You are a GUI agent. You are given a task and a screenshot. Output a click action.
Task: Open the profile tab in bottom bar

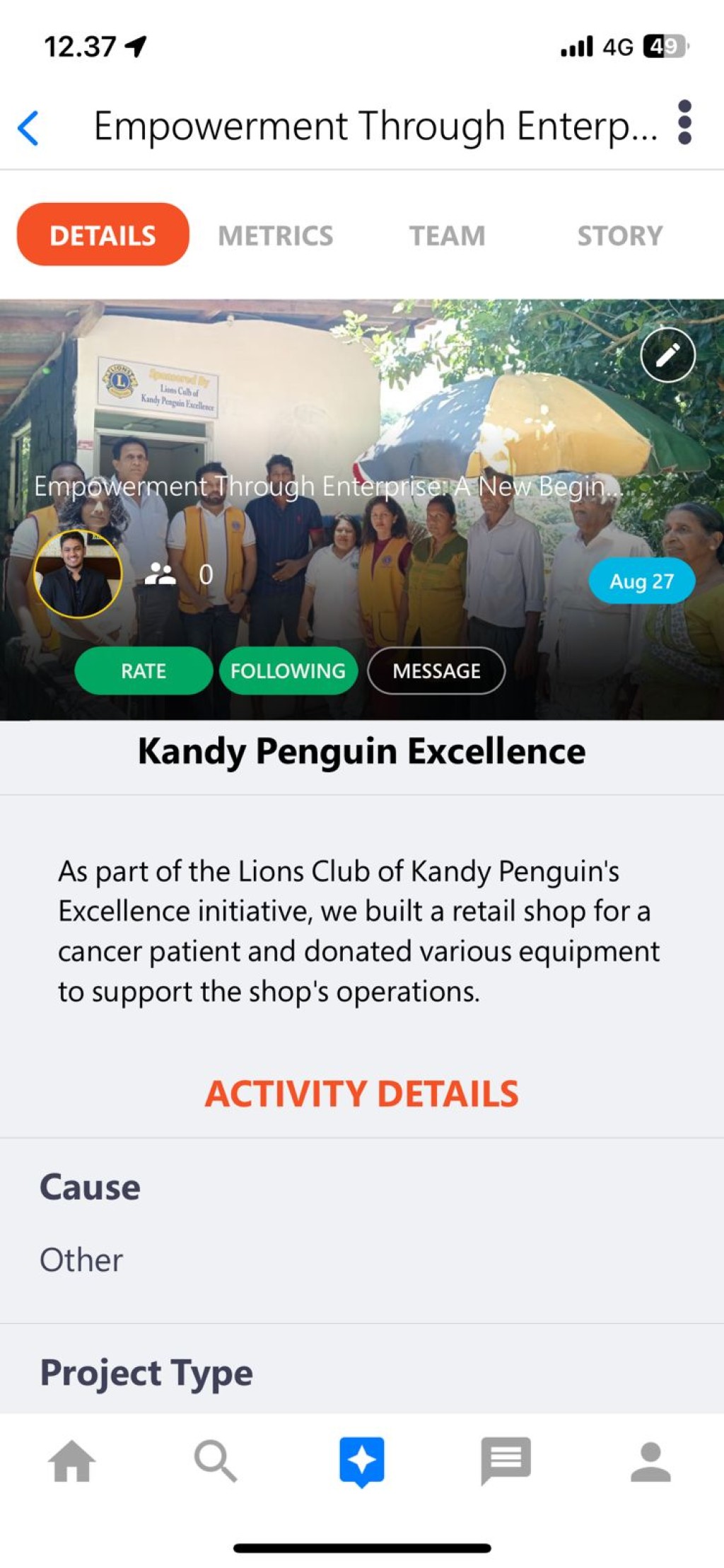point(650,1462)
